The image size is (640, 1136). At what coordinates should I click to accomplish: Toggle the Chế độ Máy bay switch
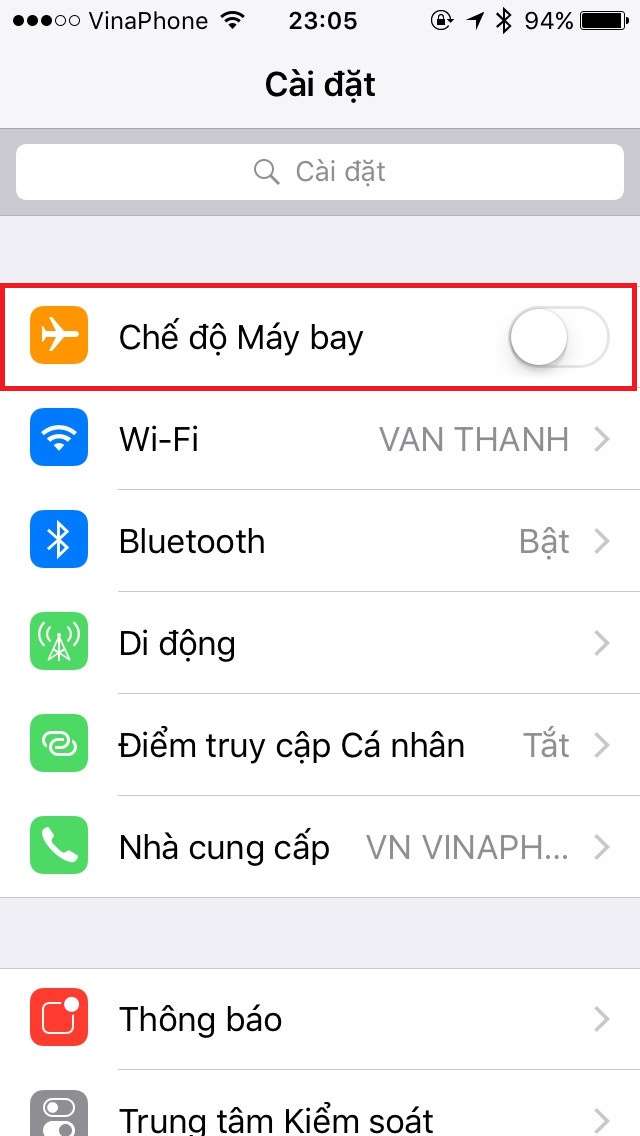558,338
